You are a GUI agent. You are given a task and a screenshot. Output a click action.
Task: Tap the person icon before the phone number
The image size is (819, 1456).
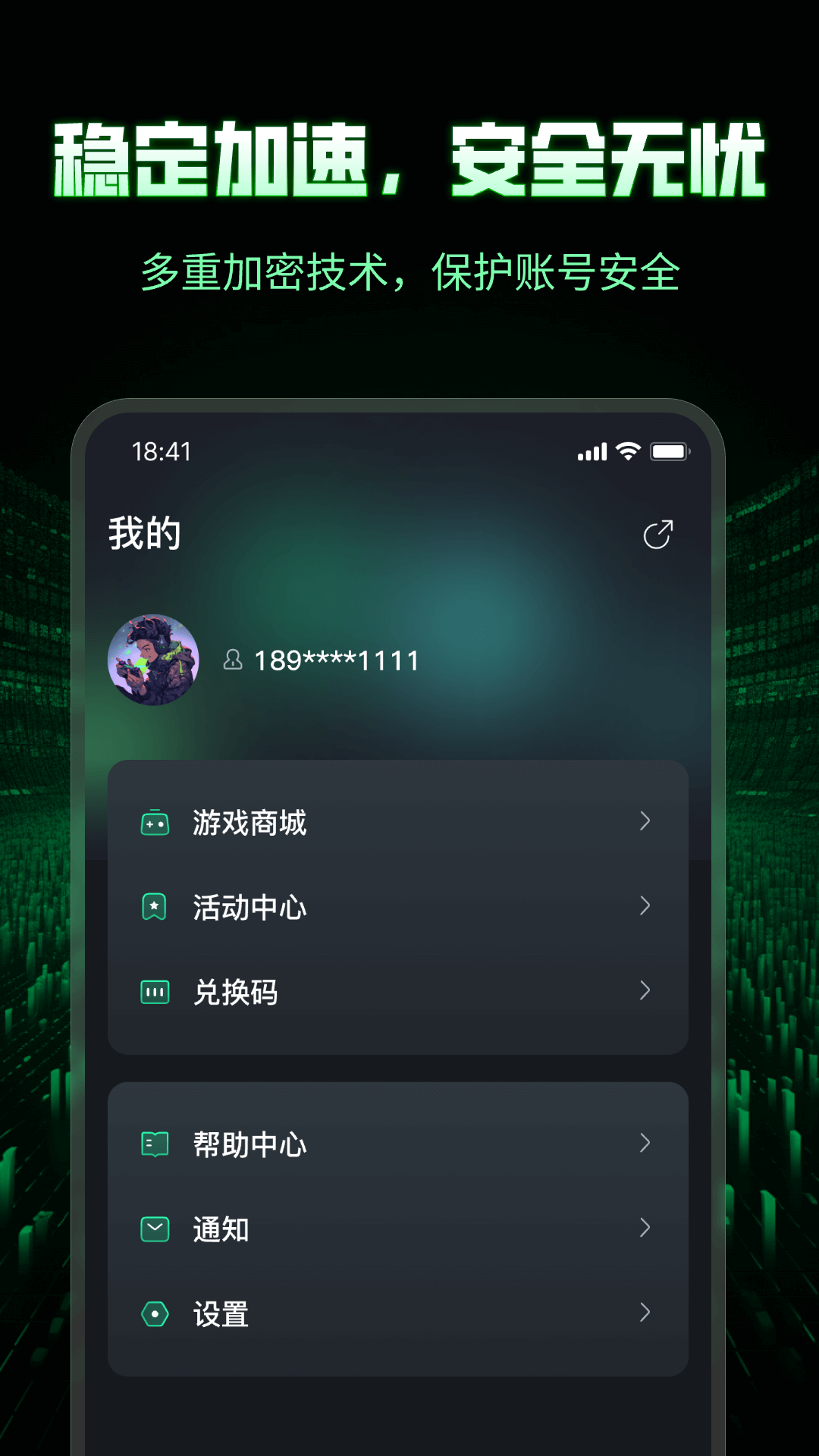(x=232, y=659)
